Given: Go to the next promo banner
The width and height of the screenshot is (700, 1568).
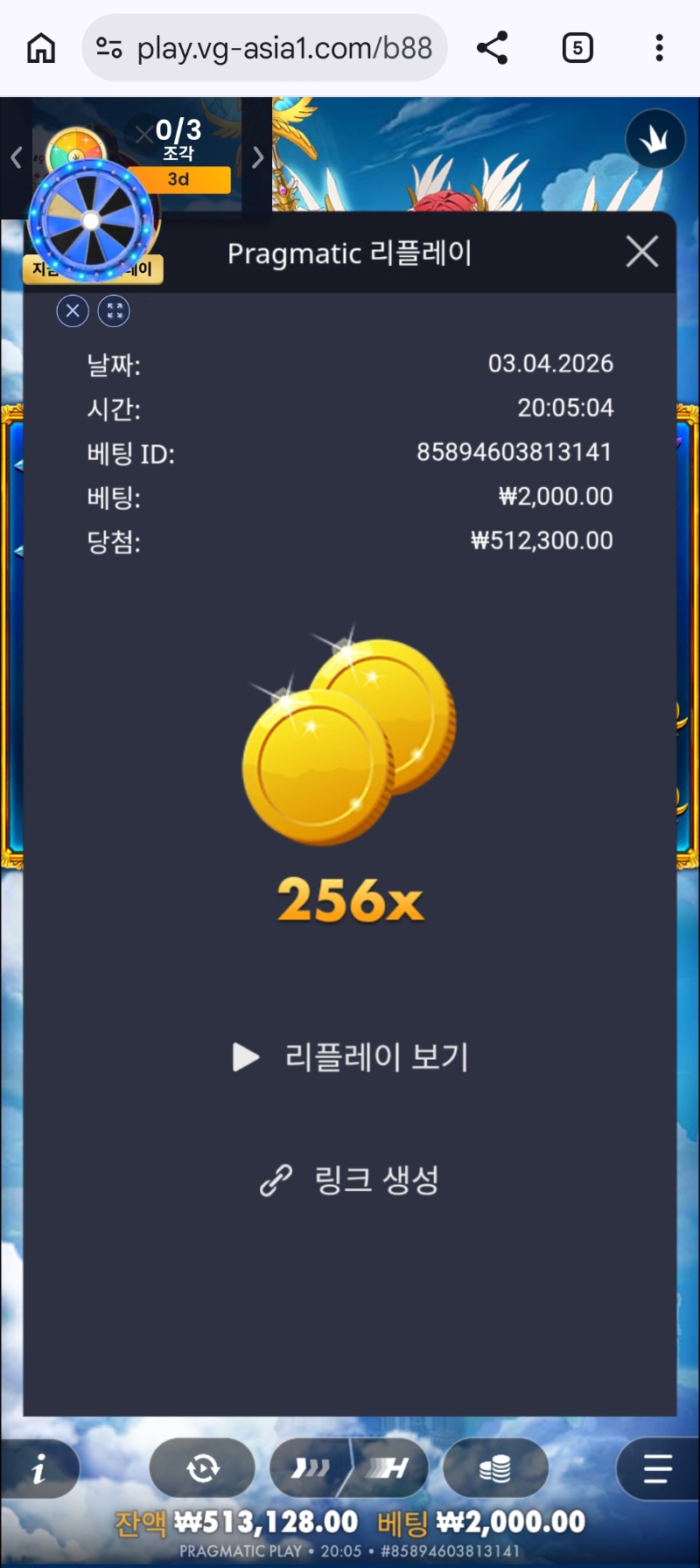Looking at the screenshot, I should pos(257,157).
